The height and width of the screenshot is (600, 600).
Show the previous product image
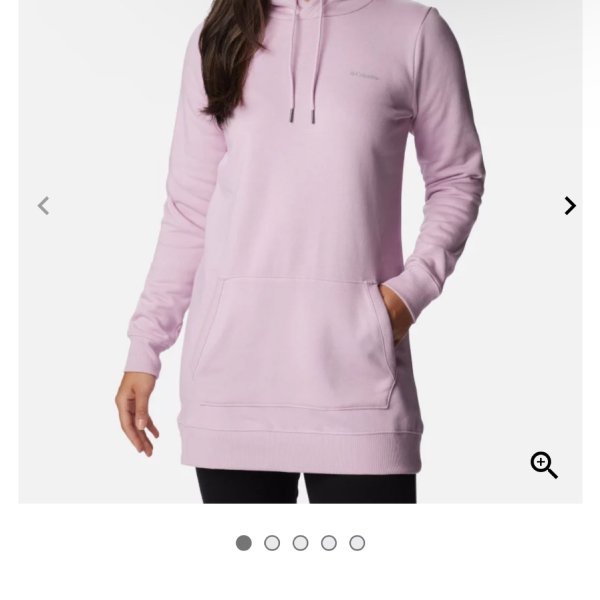coord(43,206)
